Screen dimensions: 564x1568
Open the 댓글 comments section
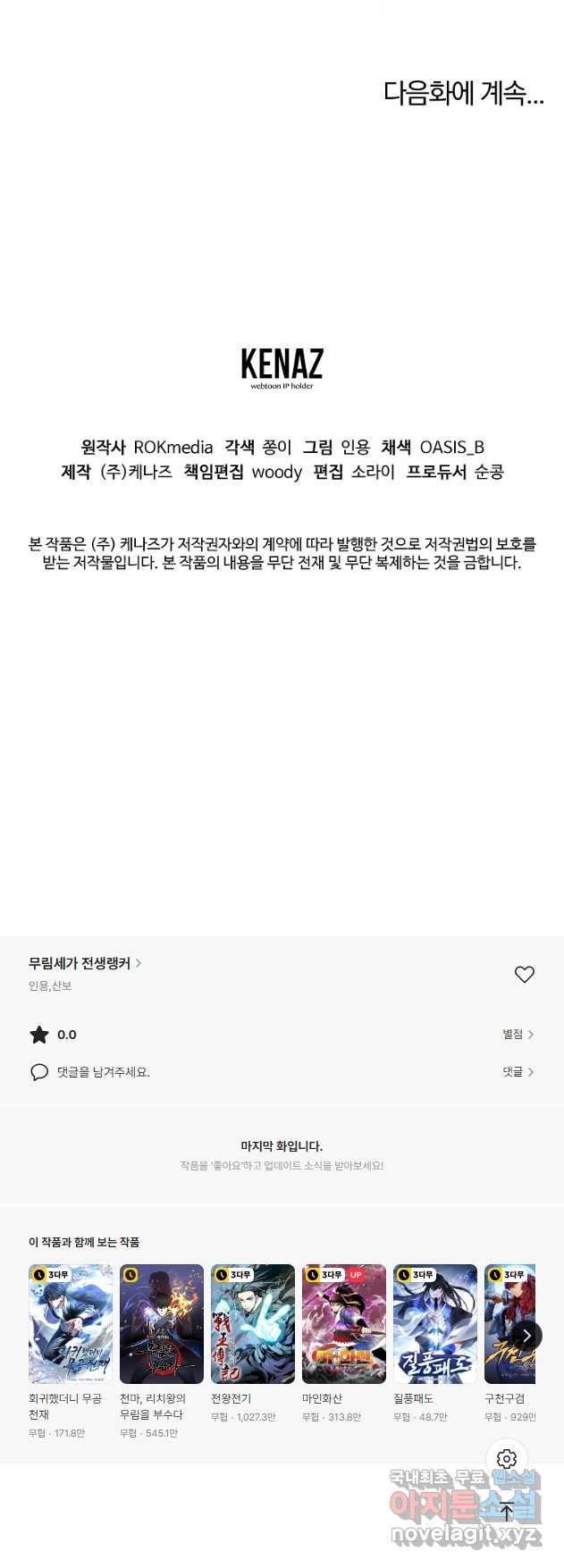pos(518,1072)
